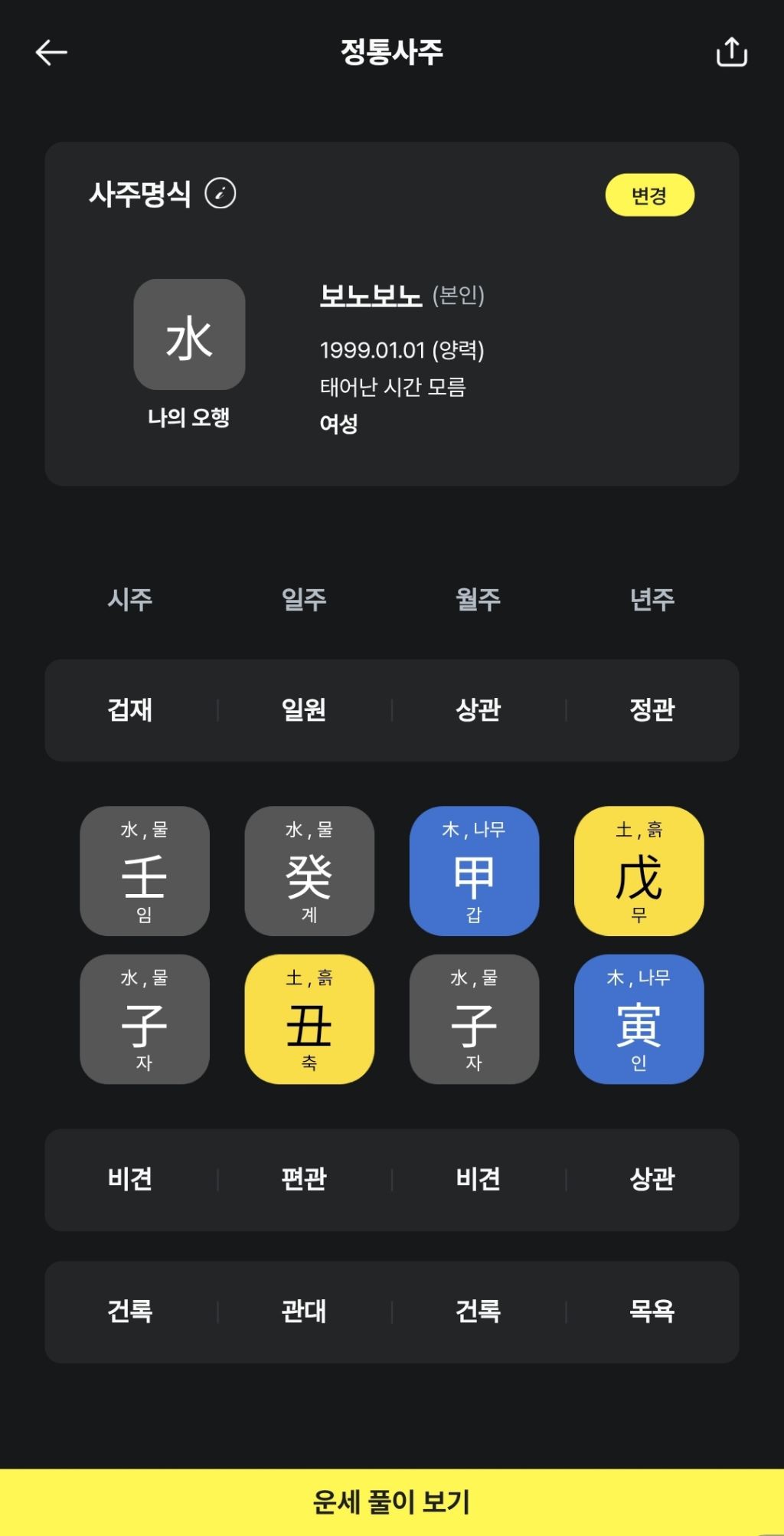Tap the yellow 변경 button
This screenshot has width=784, height=1536.
click(x=649, y=195)
